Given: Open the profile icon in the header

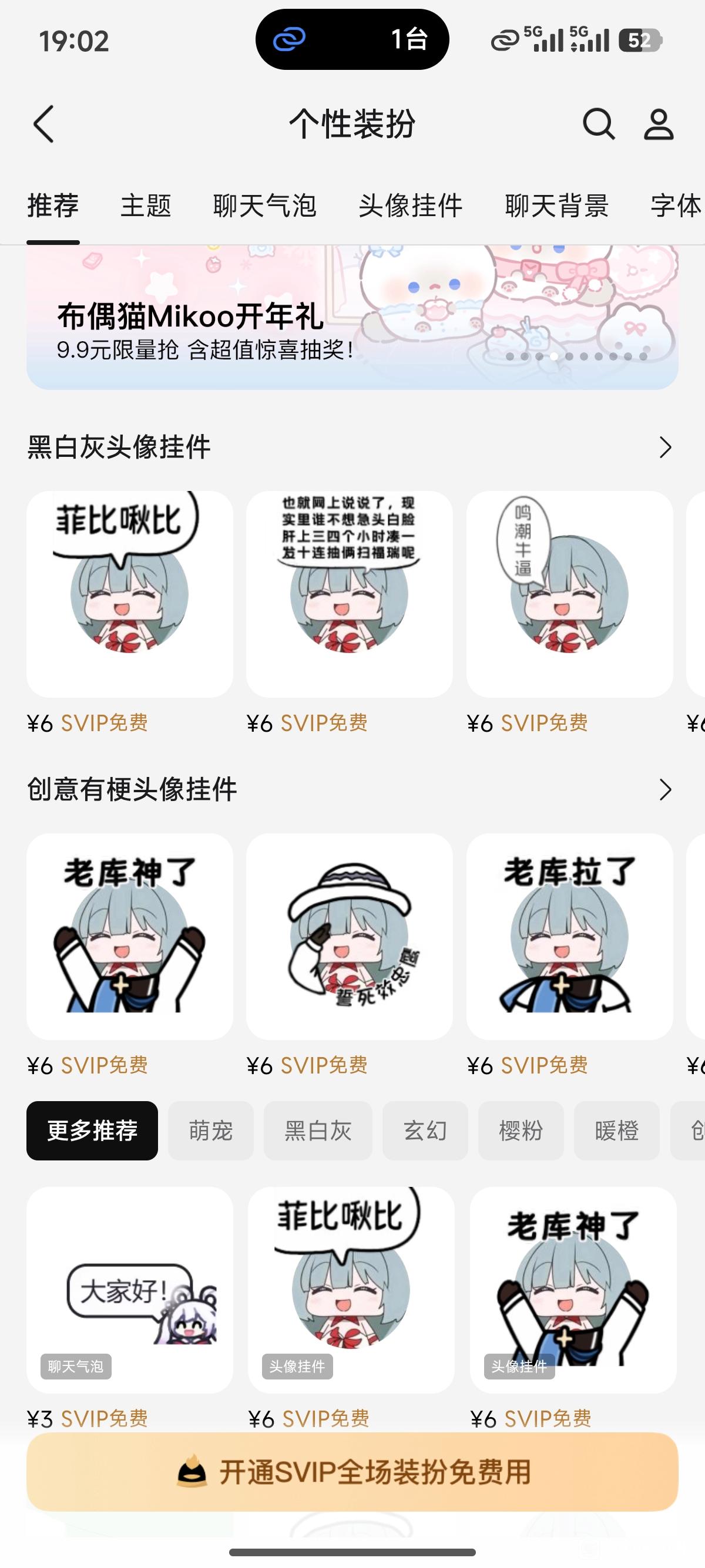Looking at the screenshot, I should pyautogui.click(x=658, y=124).
